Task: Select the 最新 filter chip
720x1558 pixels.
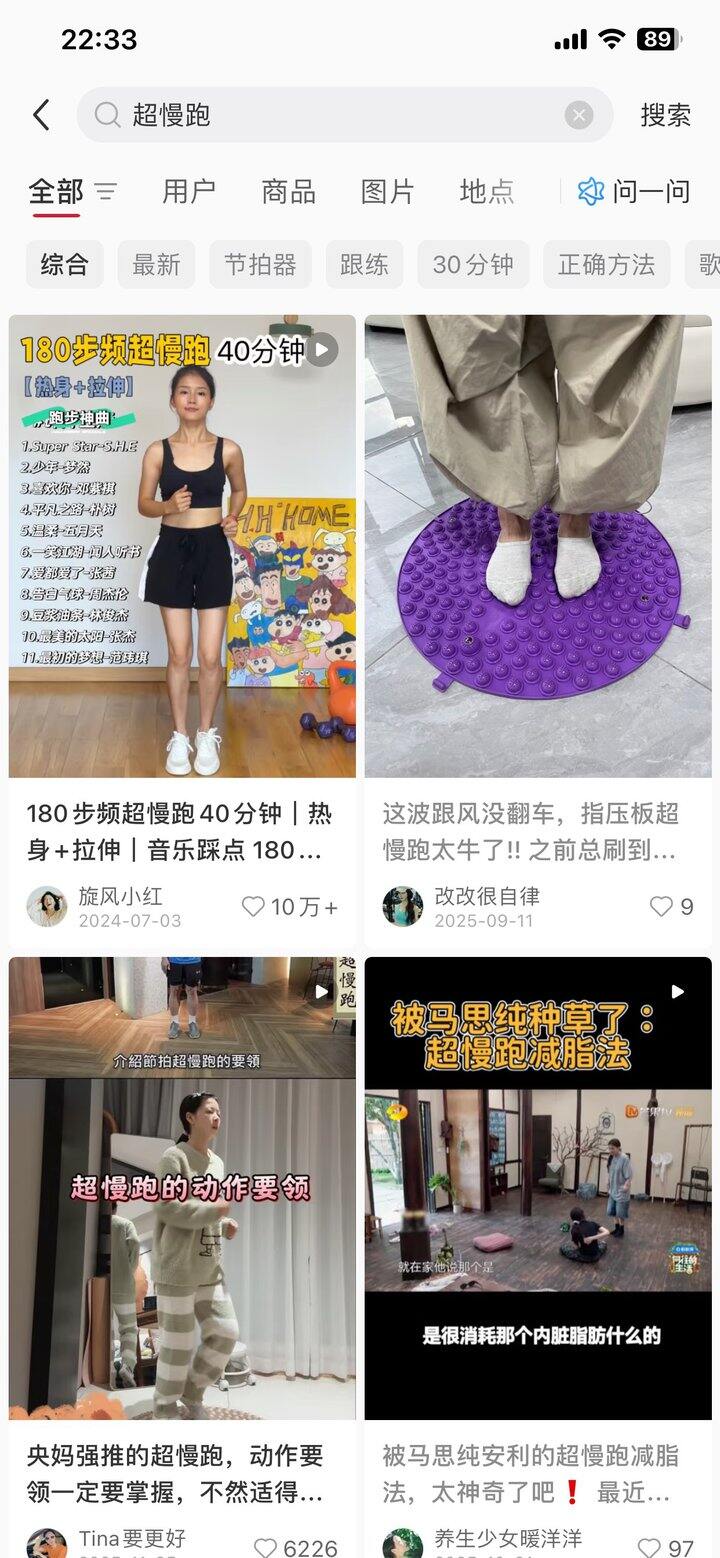Action: coord(156,265)
